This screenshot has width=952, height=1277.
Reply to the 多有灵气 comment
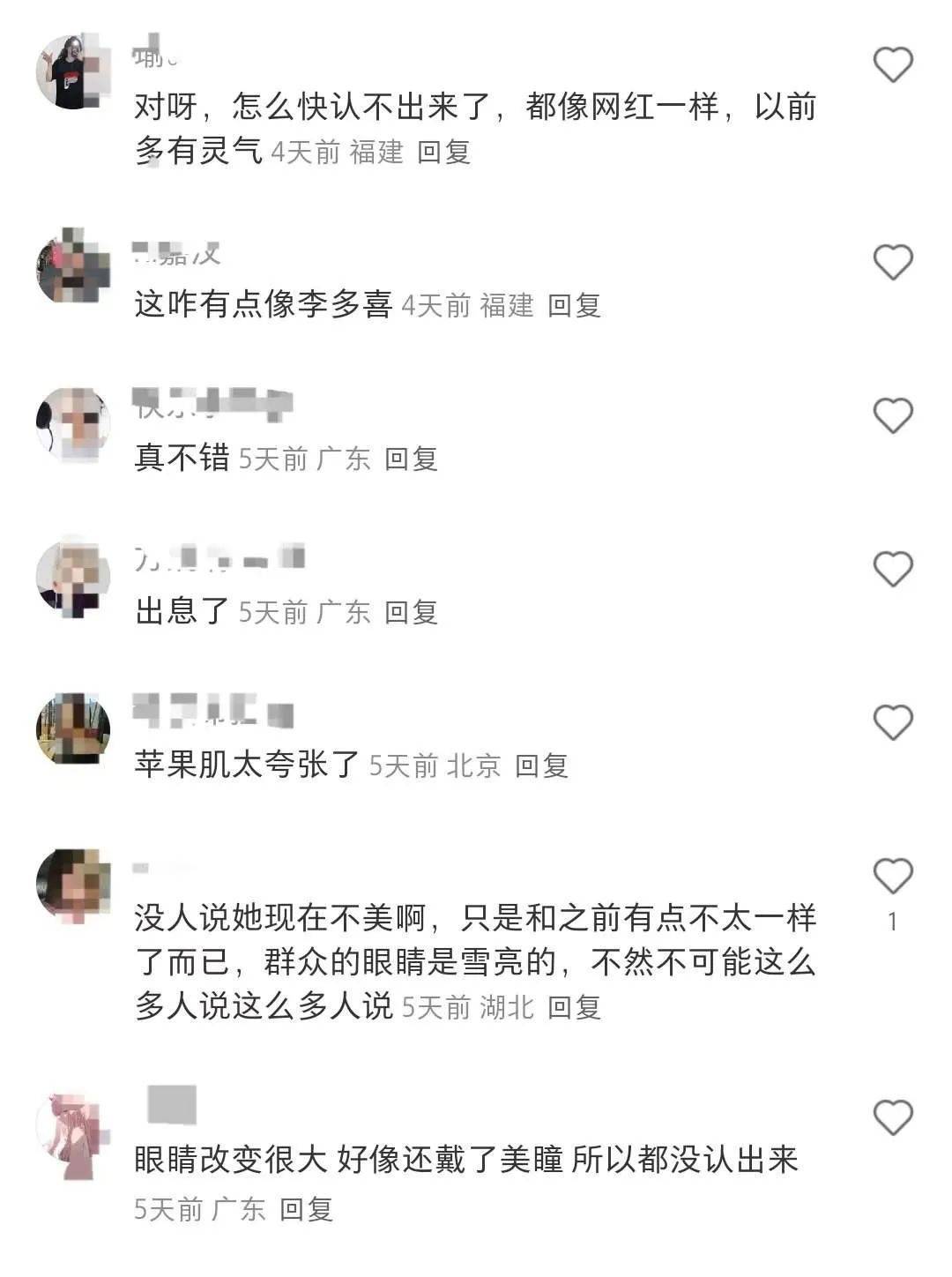(443, 153)
